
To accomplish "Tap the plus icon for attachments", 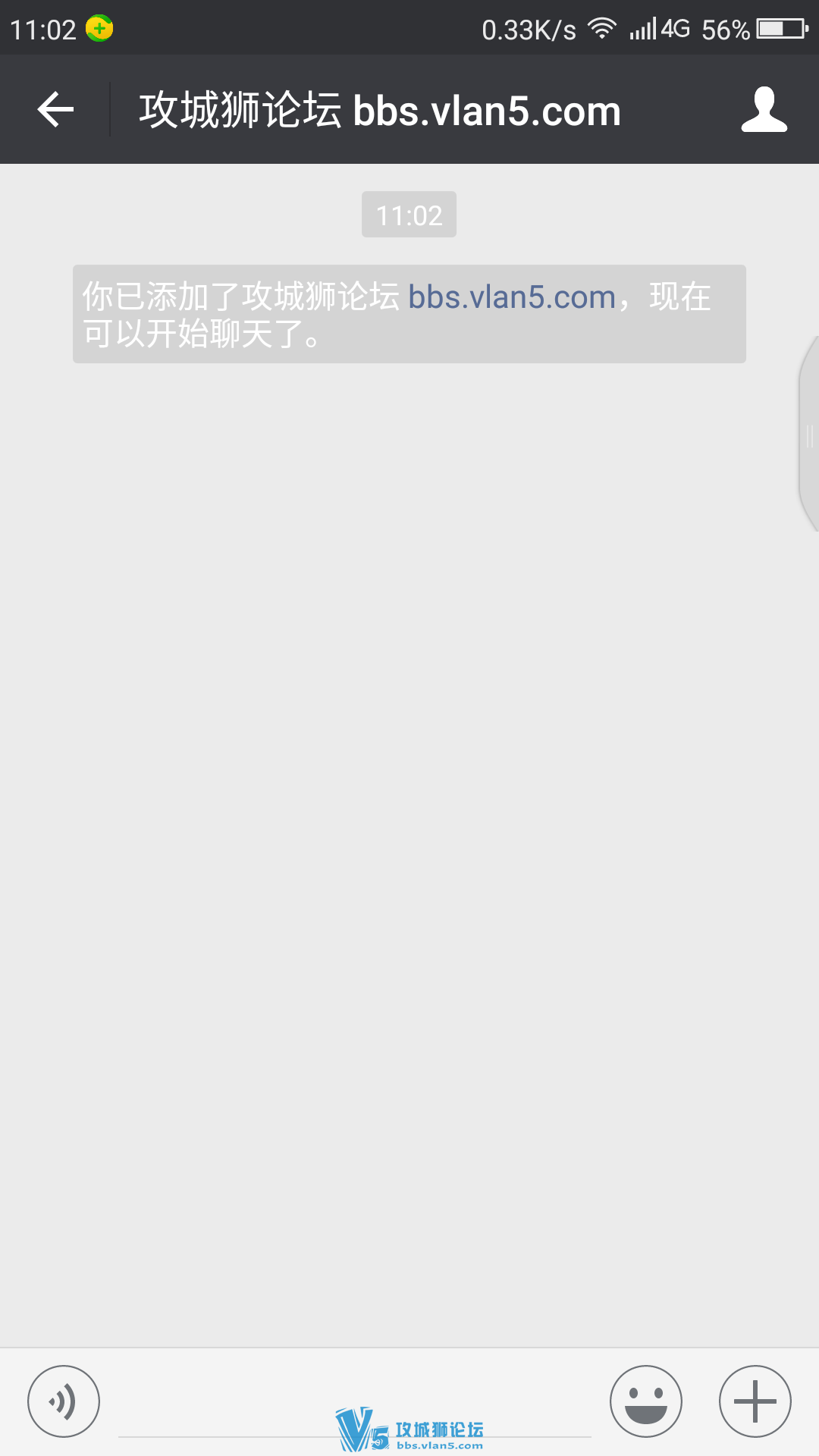I will tap(753, 1400).
